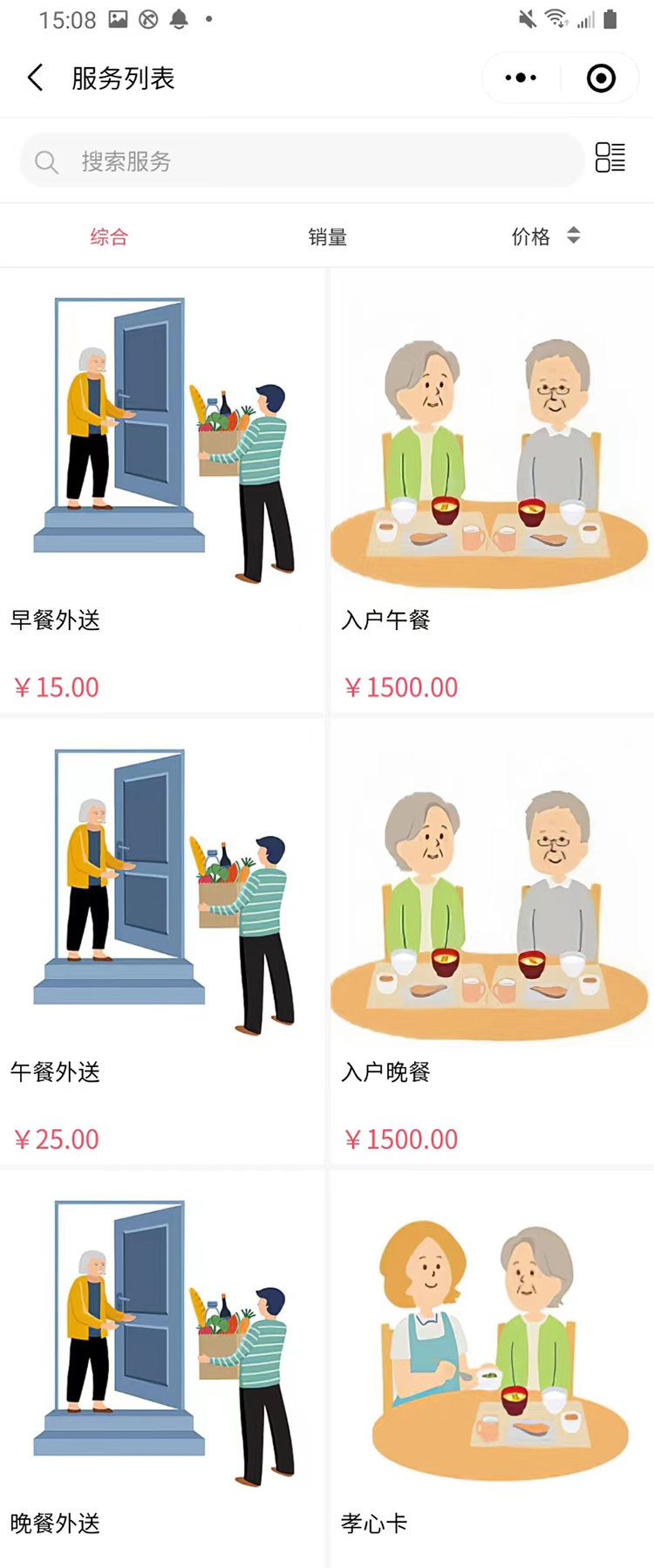Screen dimensions: 654x1568
Task: Go back from the 服务列表 page
Action: point(35,78)
